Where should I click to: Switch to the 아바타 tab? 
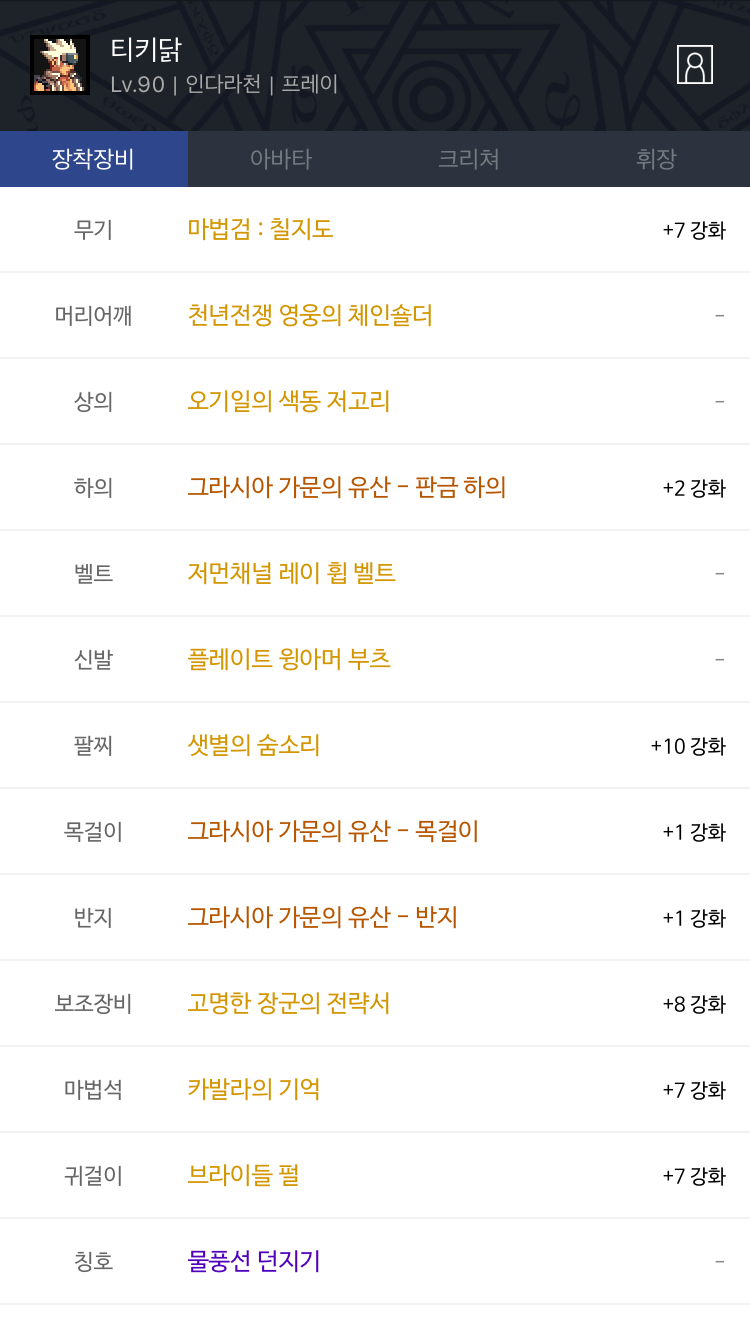pos(281,159)
